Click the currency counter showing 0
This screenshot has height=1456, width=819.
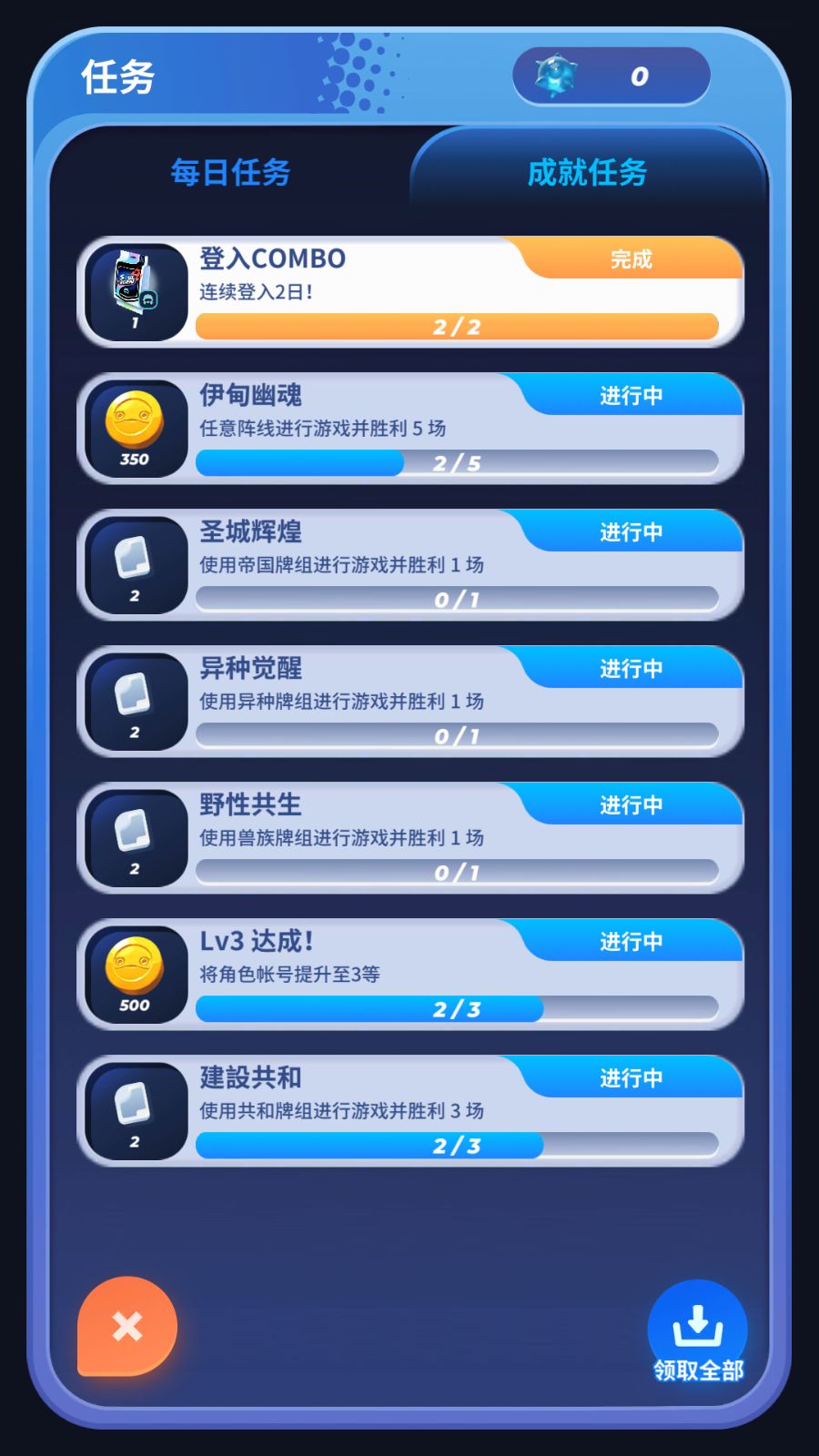pyautogui.click(x=640, y=76)
